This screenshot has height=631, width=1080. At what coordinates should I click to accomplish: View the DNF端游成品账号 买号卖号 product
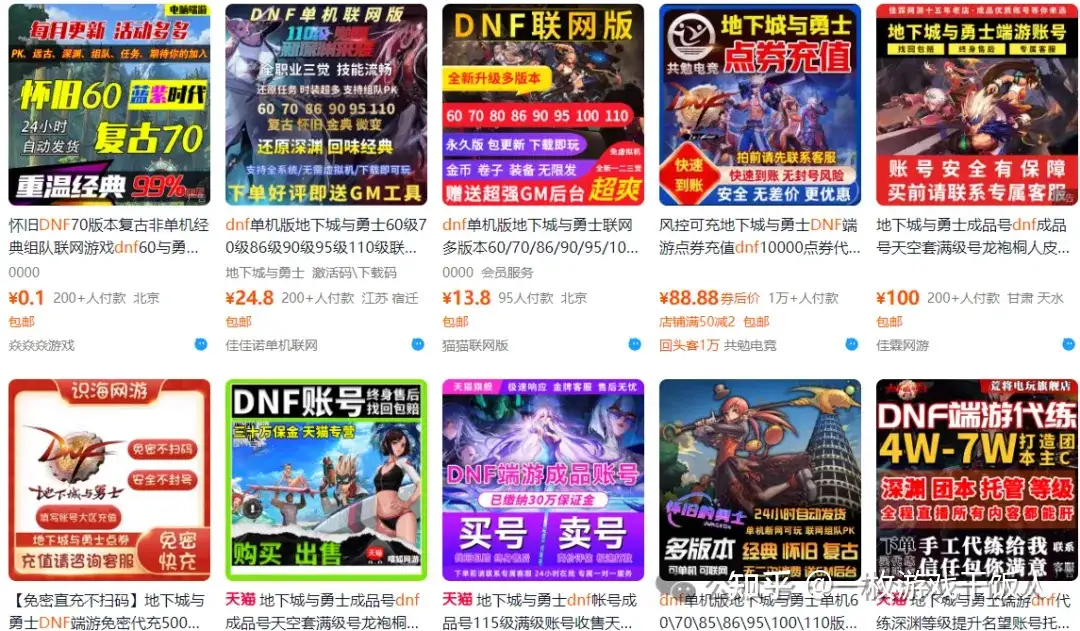(x=543, y=480)
